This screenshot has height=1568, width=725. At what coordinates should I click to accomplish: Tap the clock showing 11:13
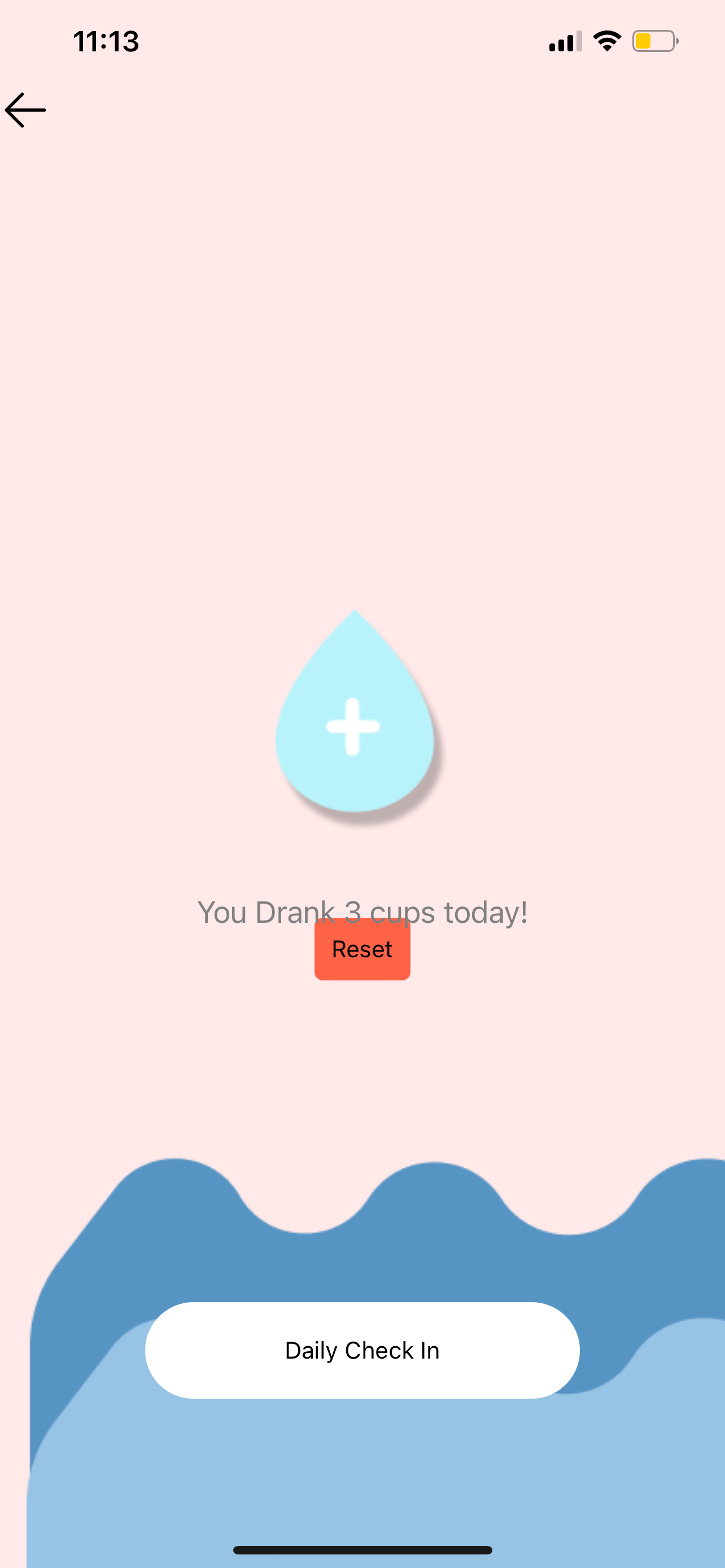(107, 41)
